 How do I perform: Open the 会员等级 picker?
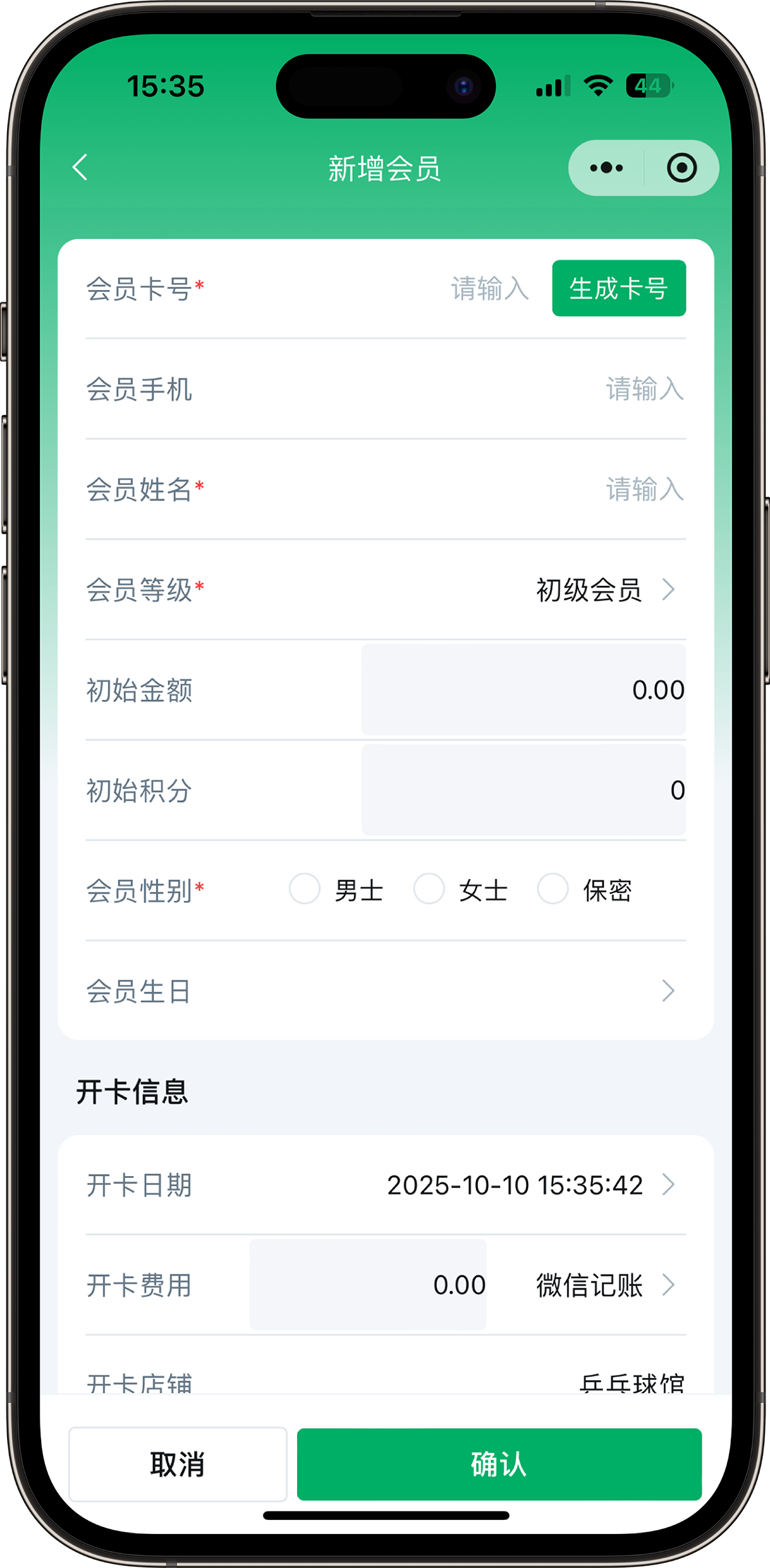[603, 590]
